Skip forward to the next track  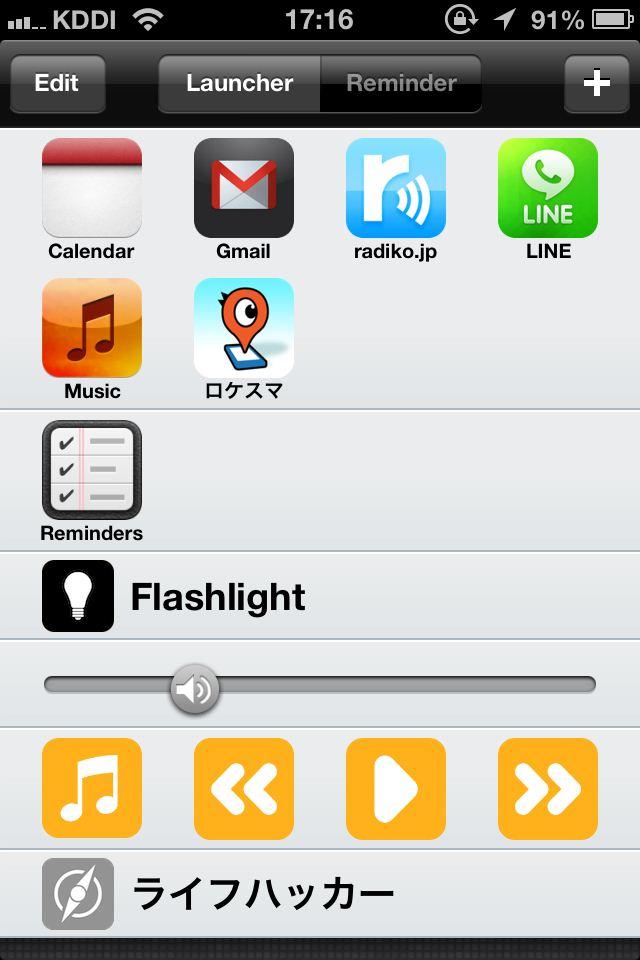click(548, 789)
